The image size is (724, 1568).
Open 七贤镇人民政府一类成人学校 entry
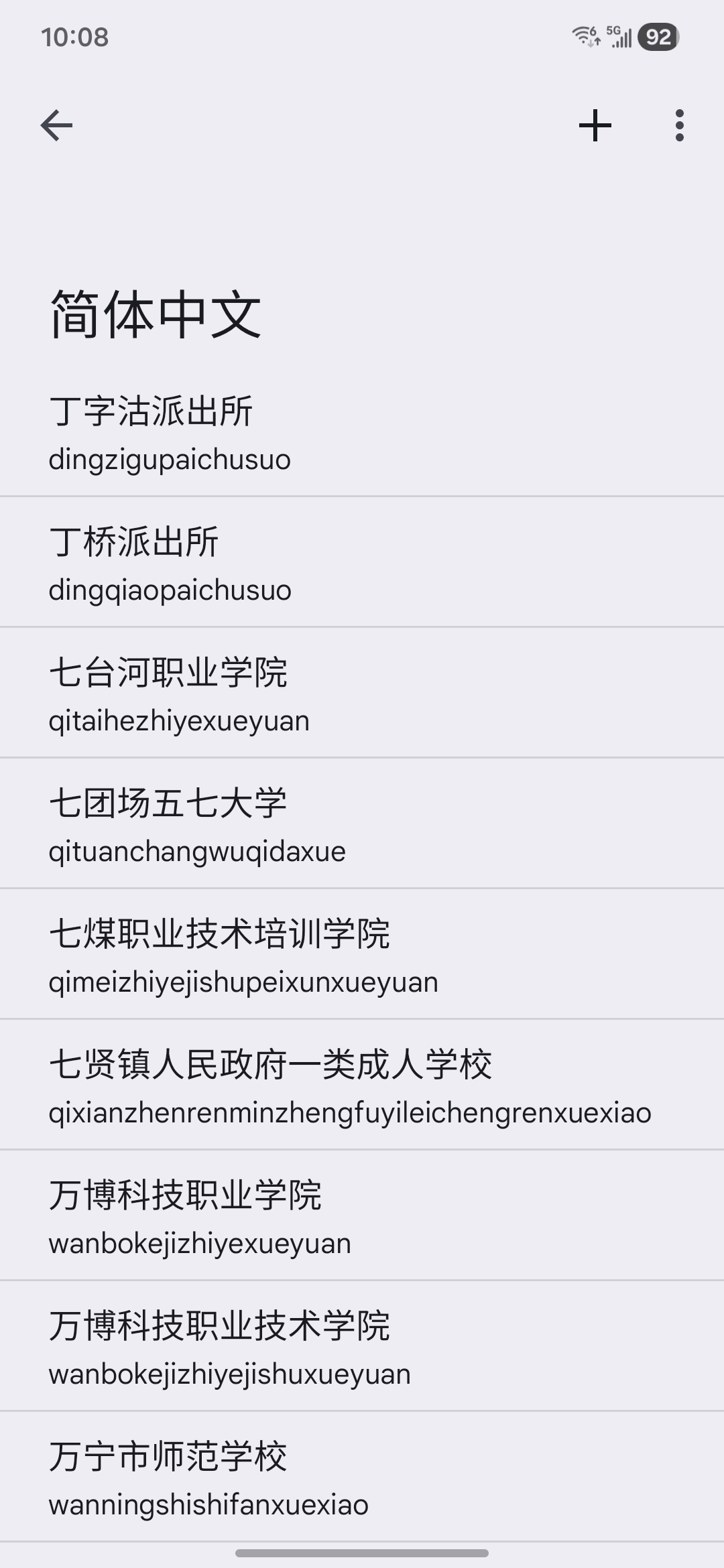tap(362, 1086)
